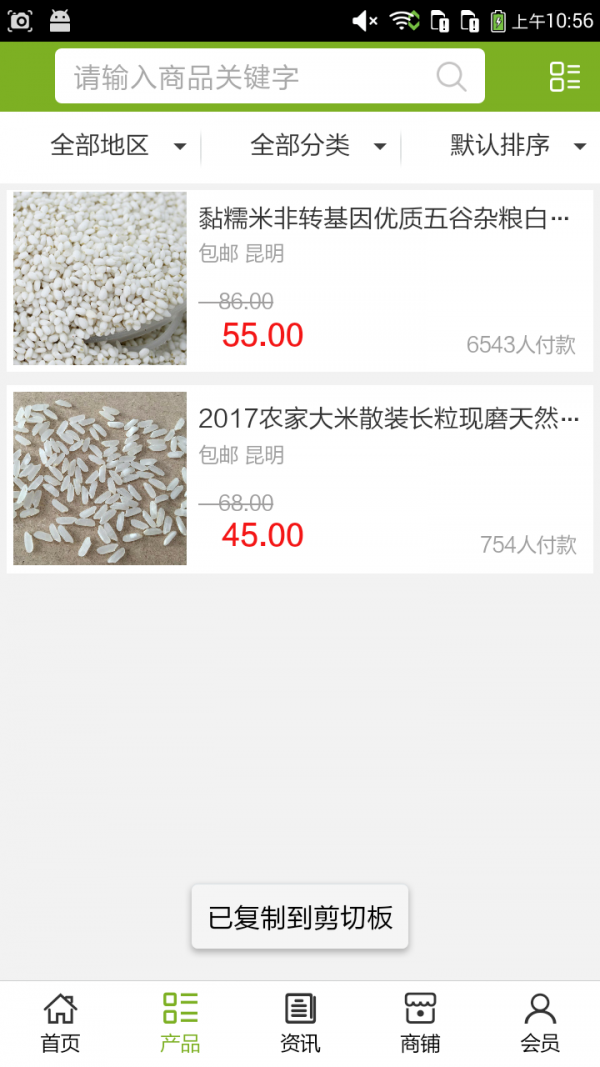Viewport: 600px width, 1067px height.
Task: Open the 默认排序 sorting dropdown
Action: coord(517,146)
